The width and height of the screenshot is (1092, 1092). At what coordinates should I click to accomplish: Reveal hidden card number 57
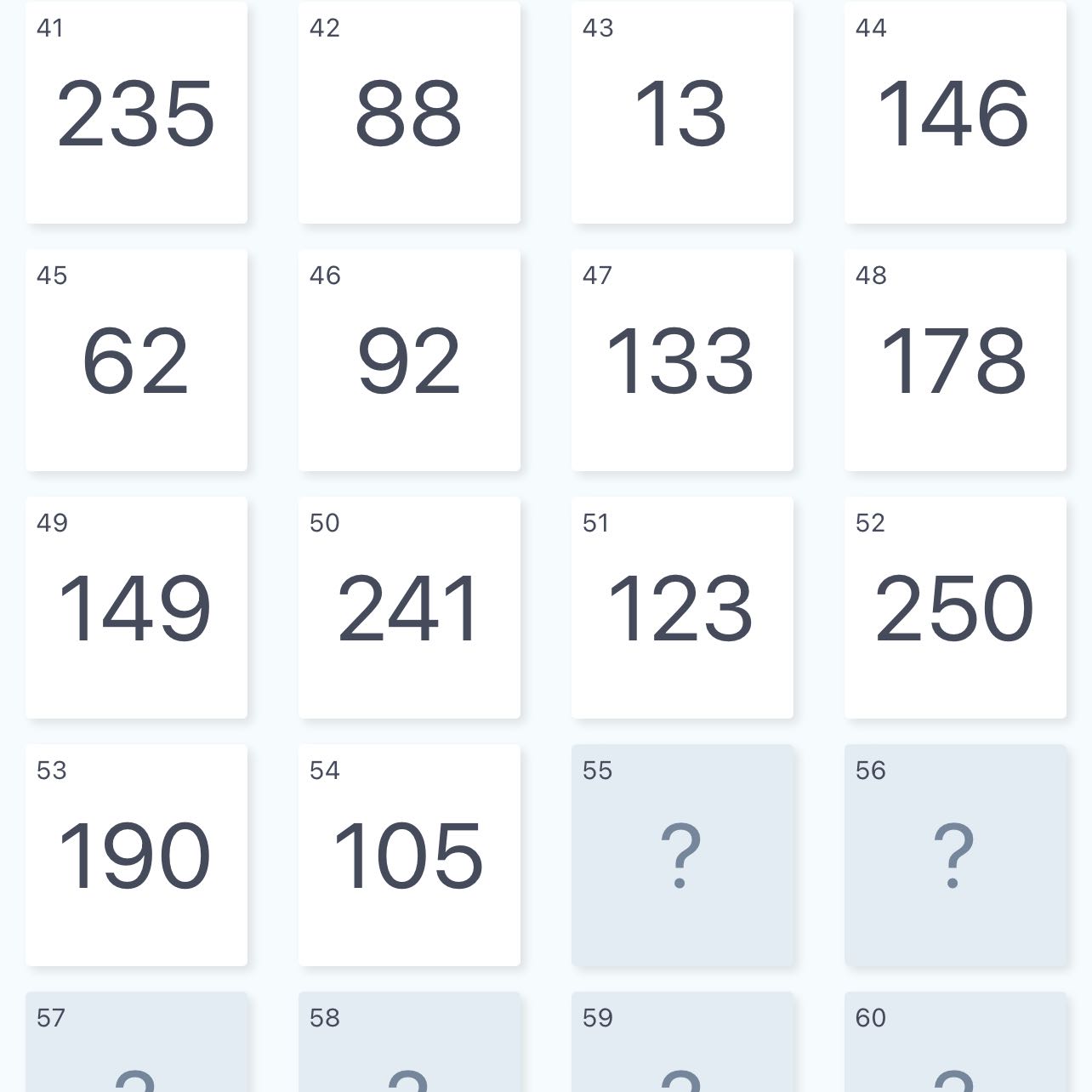(136, 1046)
